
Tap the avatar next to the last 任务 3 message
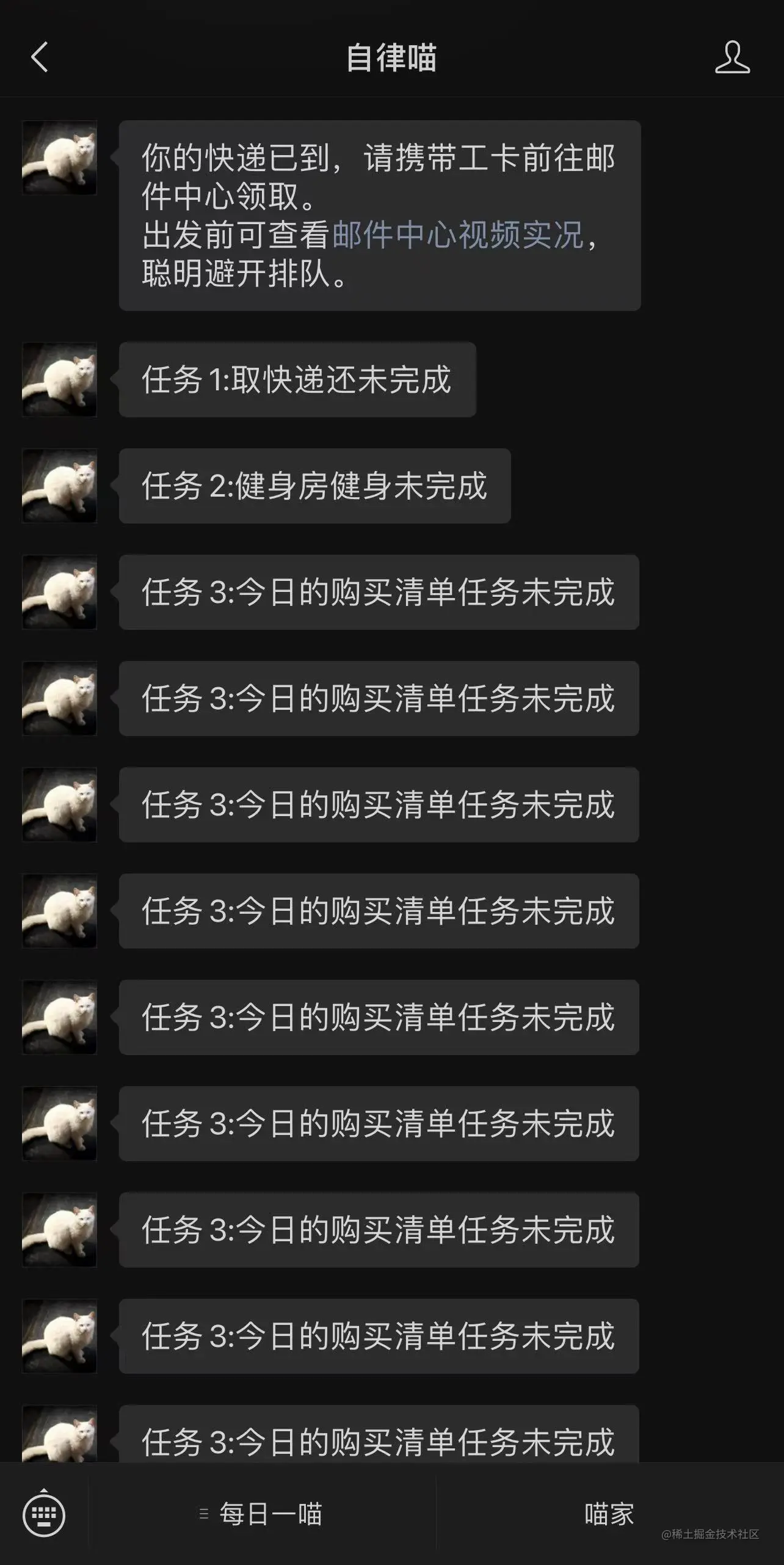coord(59,1439)
